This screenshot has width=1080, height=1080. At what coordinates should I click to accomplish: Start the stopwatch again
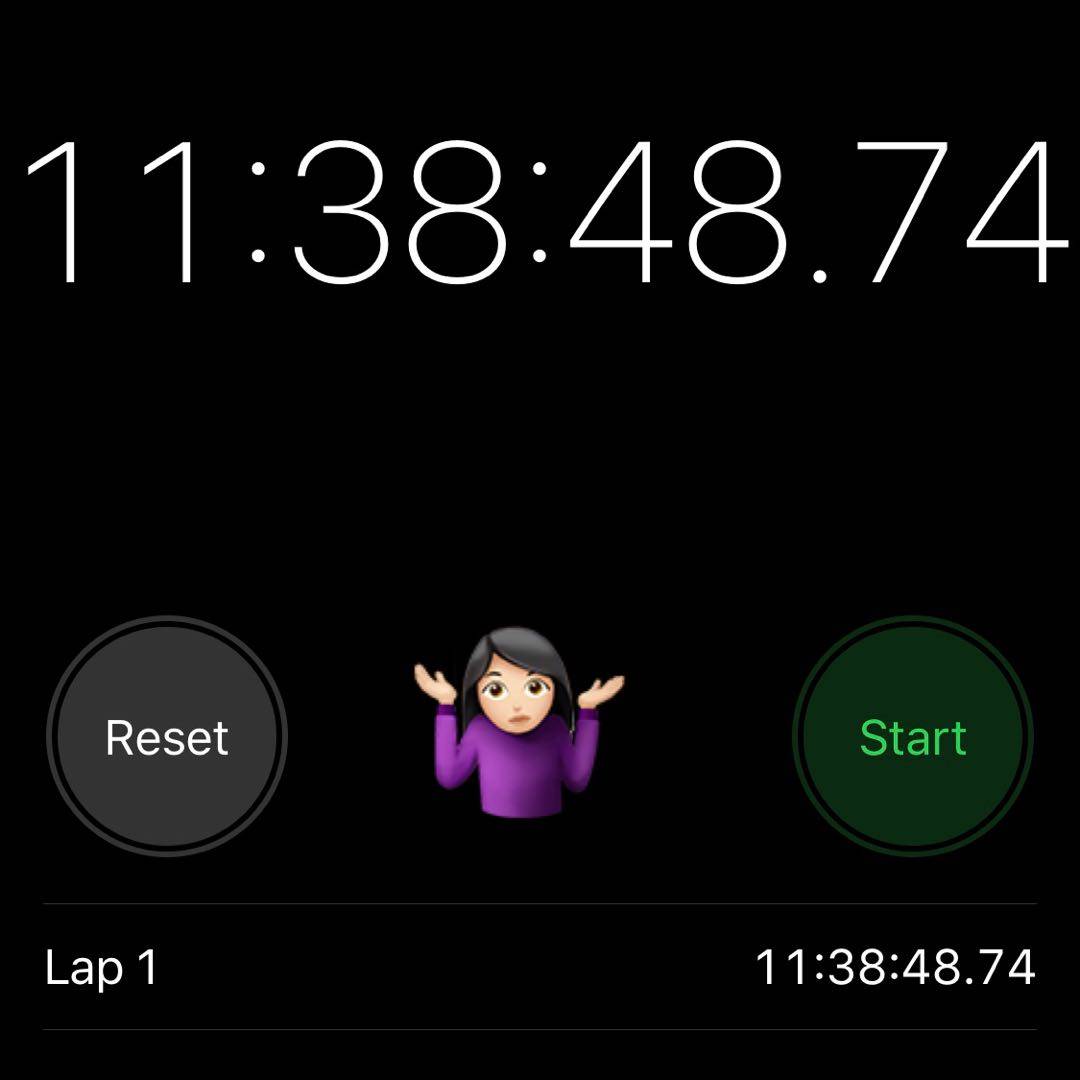tap(912, 737)
